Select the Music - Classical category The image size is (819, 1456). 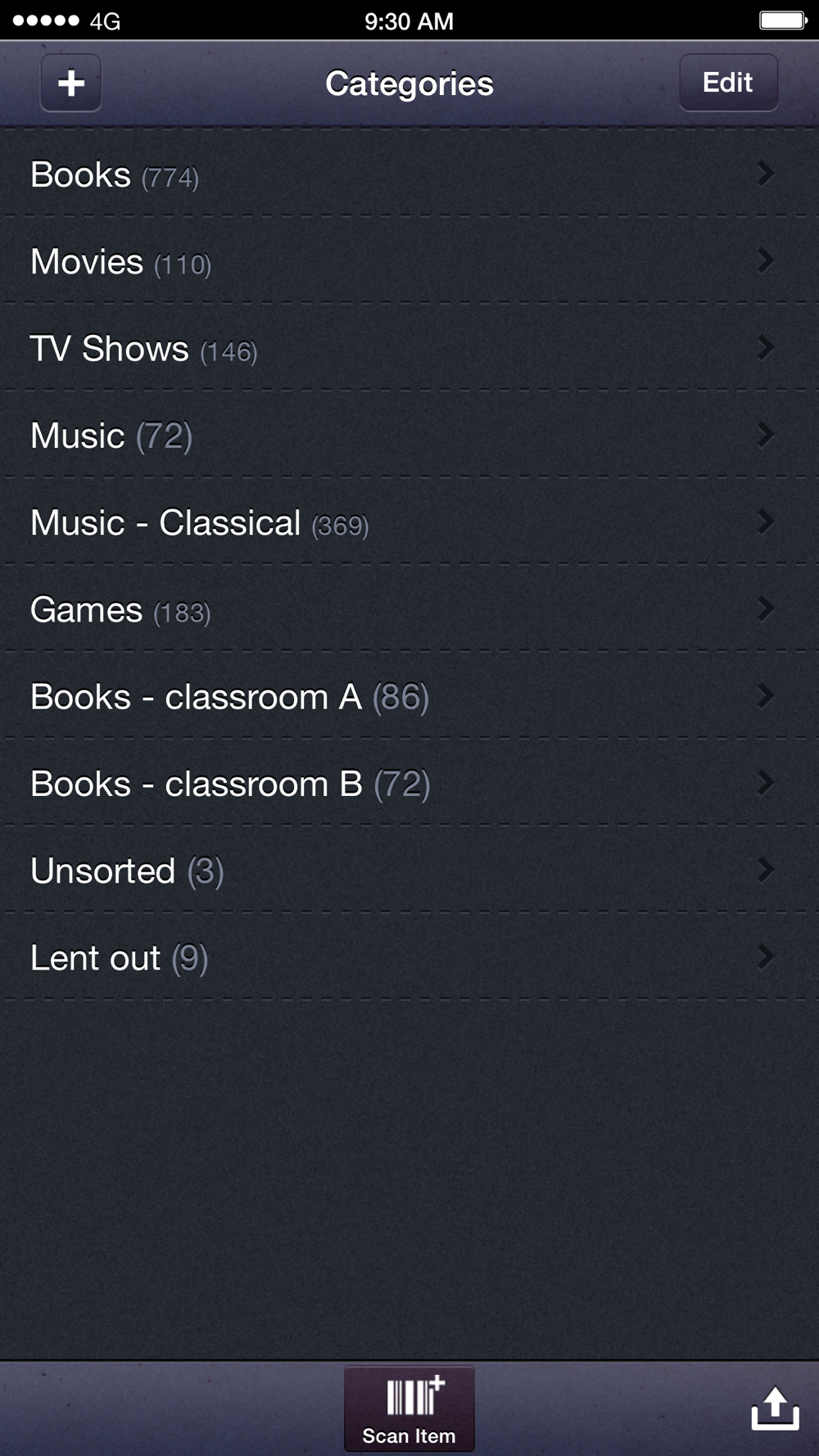(401, 522)
